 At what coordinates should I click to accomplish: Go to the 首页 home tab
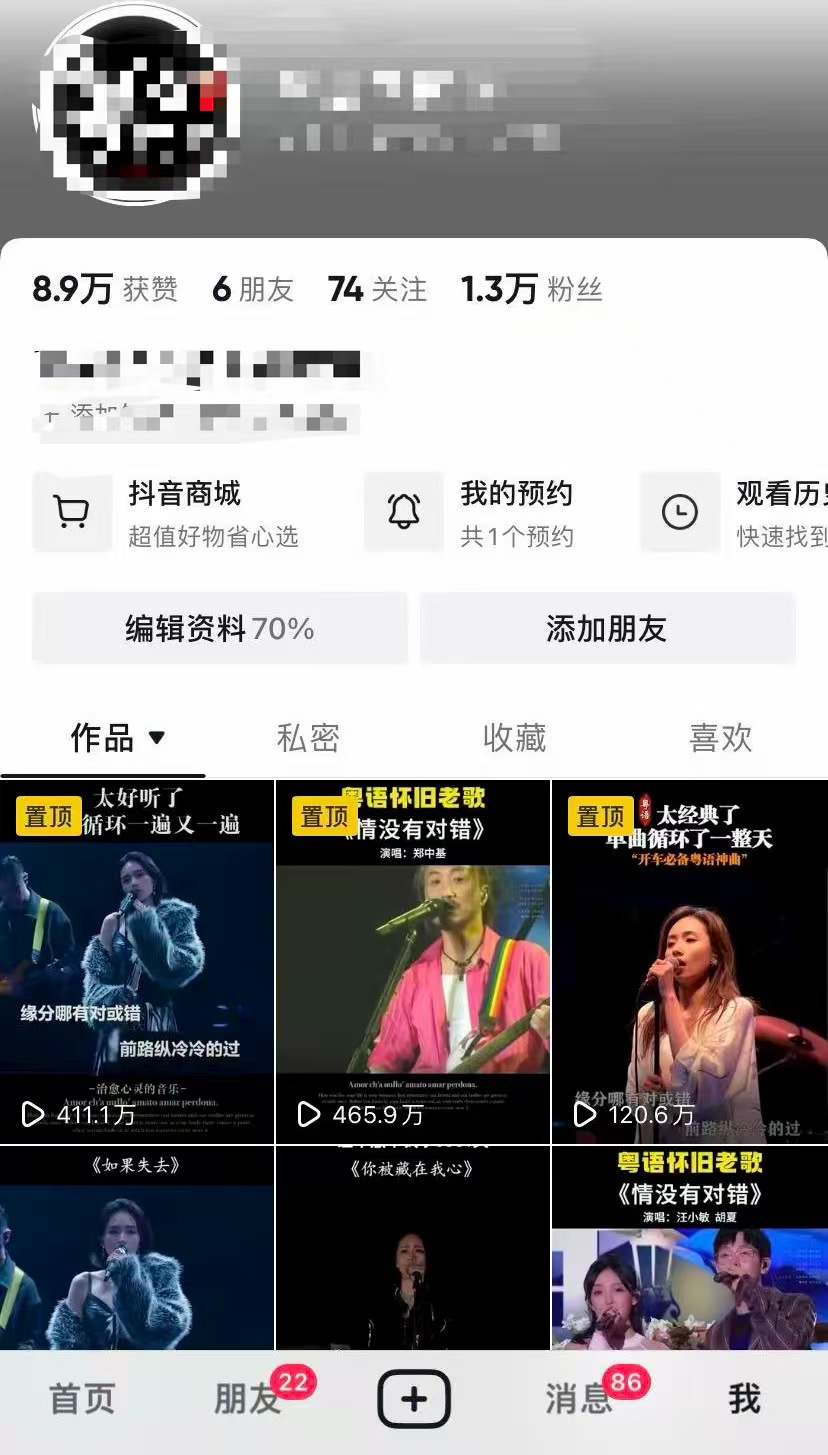tap(82, 1399)
